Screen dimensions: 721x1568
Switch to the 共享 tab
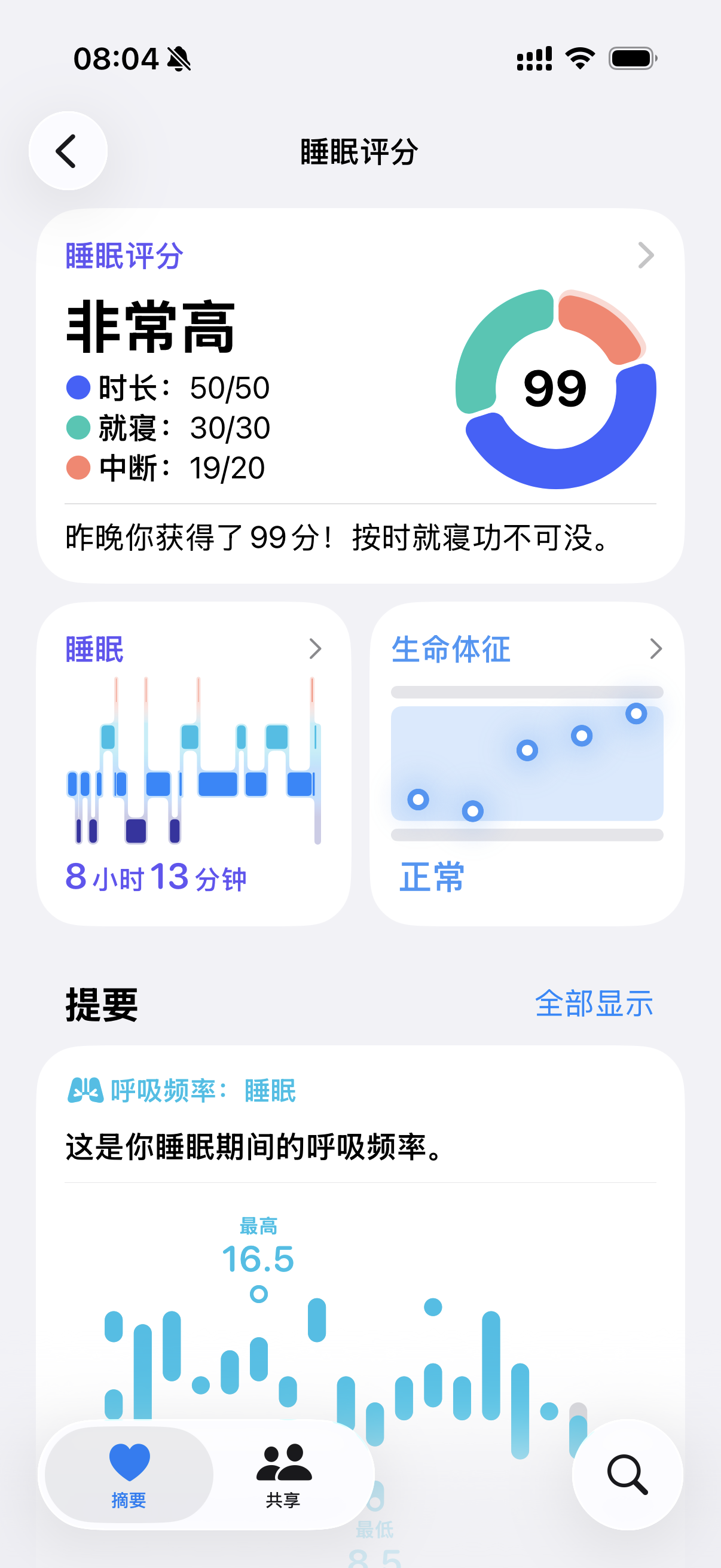point(283,1474)
